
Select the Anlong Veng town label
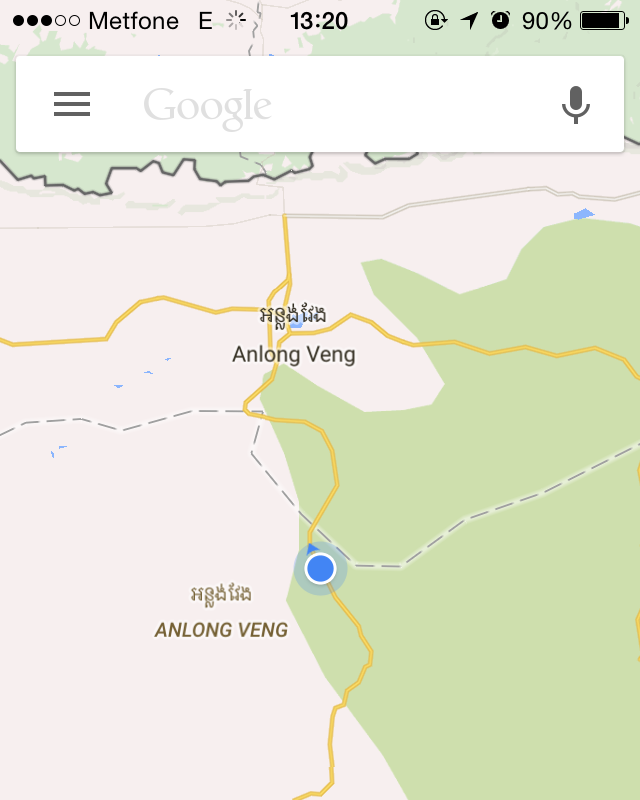pos(293,354)
